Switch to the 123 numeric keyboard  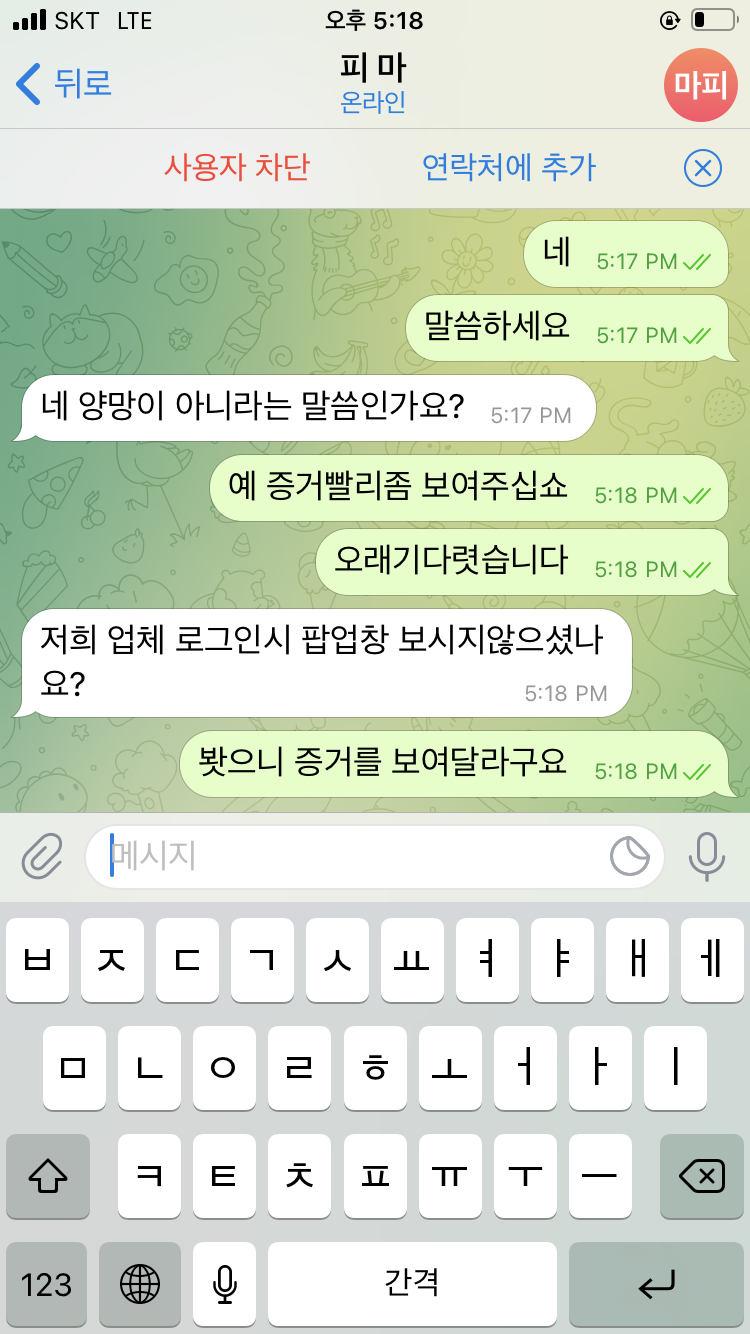(x=47, y=1283)
